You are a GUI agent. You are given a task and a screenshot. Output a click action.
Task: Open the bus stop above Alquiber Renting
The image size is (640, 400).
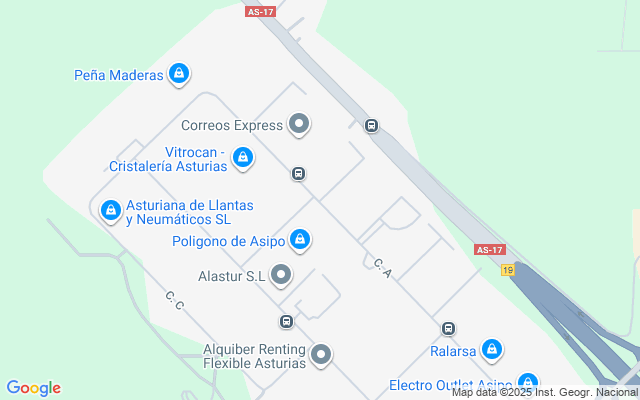pos(286,322)
